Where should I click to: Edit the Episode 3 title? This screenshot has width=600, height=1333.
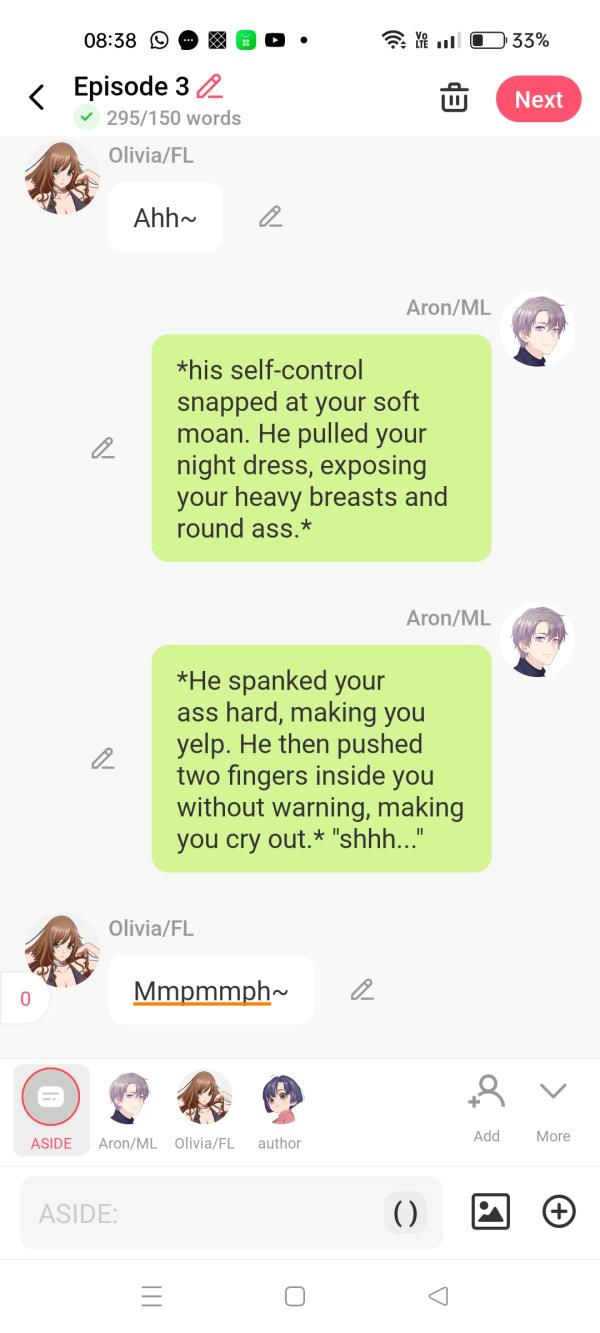(210, 86)
